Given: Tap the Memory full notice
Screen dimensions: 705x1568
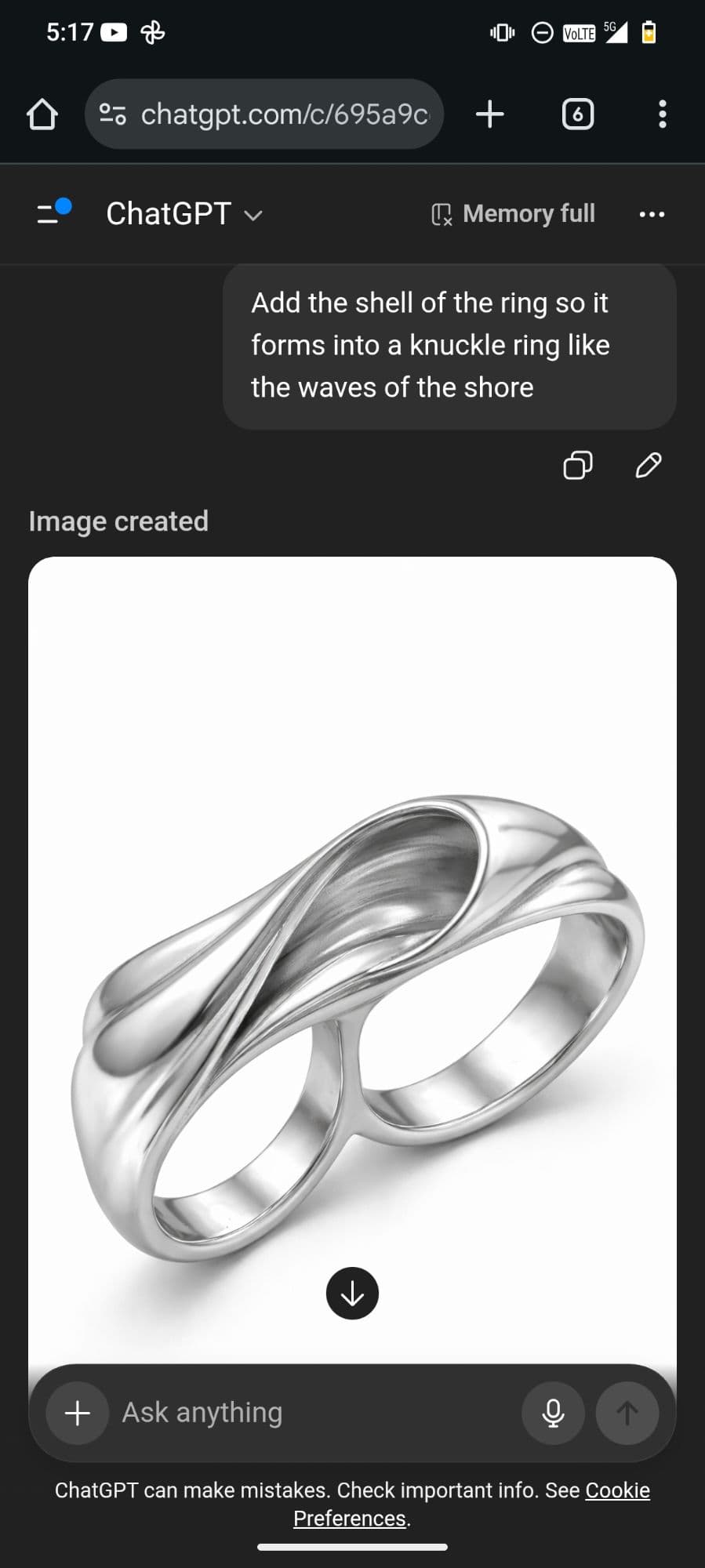Looking at the screenshot, I should click(514, 214).
